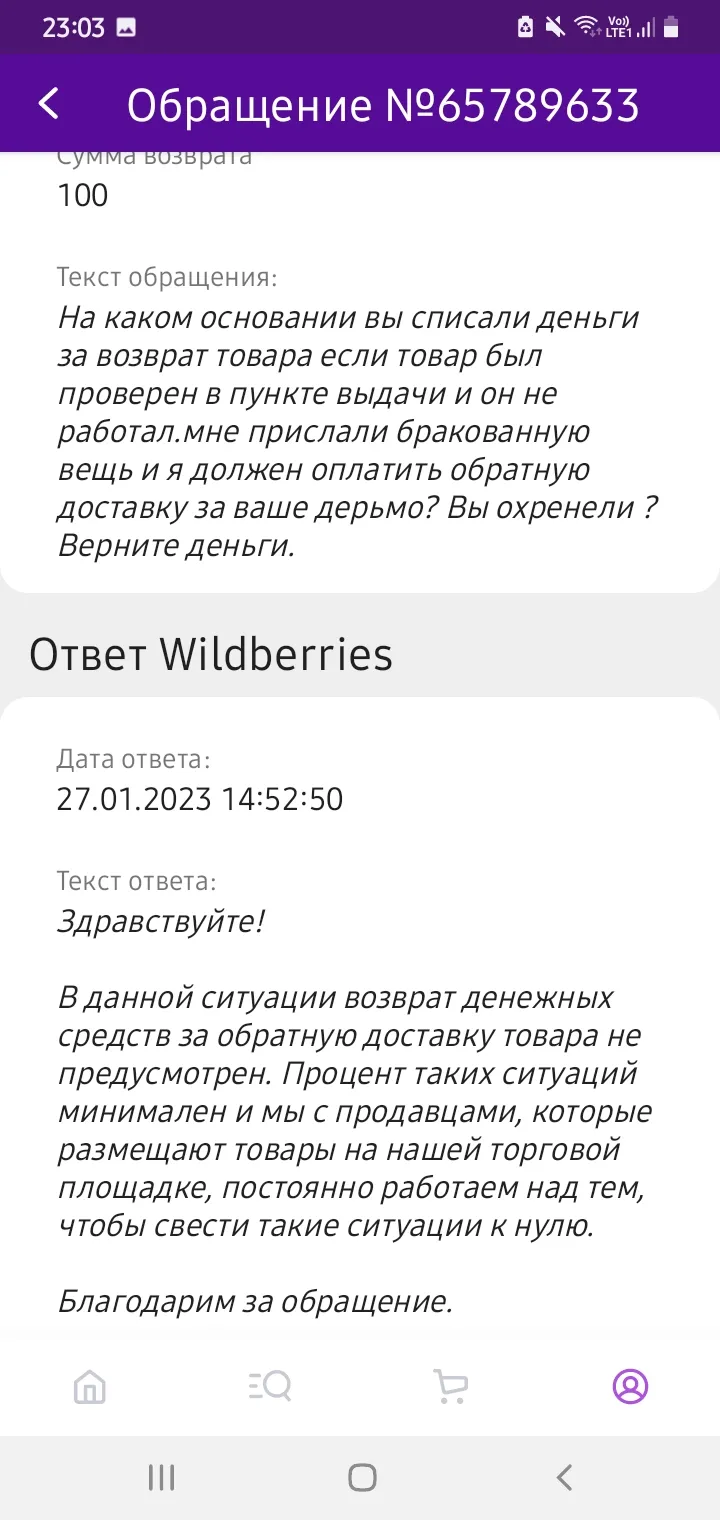
Task: Tap the system recent apps button
Action: click(x=161, y=1477)
